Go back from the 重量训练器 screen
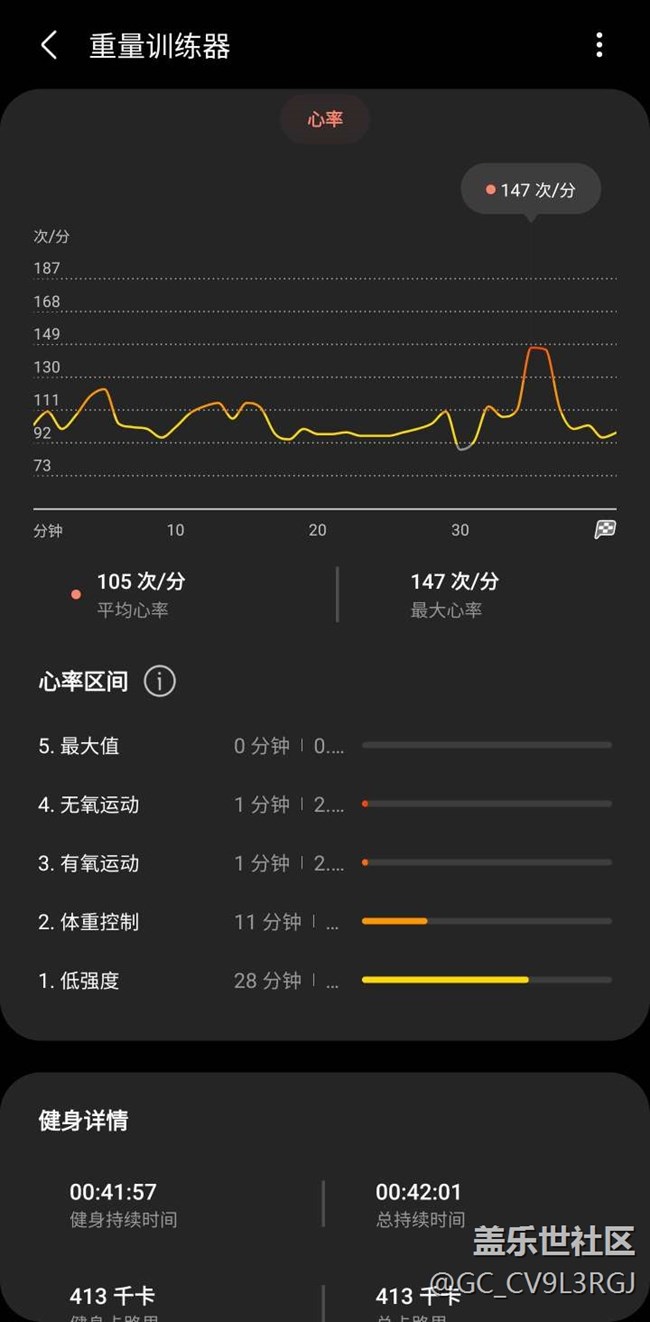The width and height of the screenshot is (650, 1322). tap(49, 45)
